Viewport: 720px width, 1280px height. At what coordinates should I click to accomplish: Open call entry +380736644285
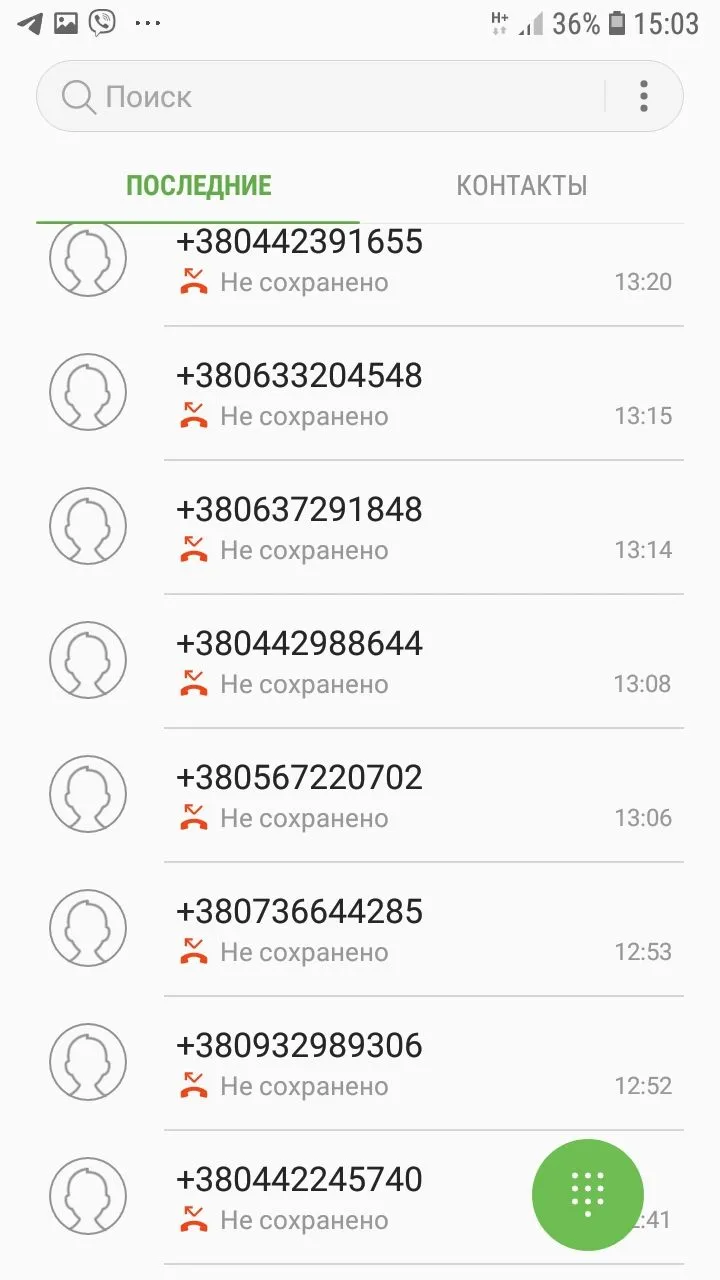click(400, 930)
